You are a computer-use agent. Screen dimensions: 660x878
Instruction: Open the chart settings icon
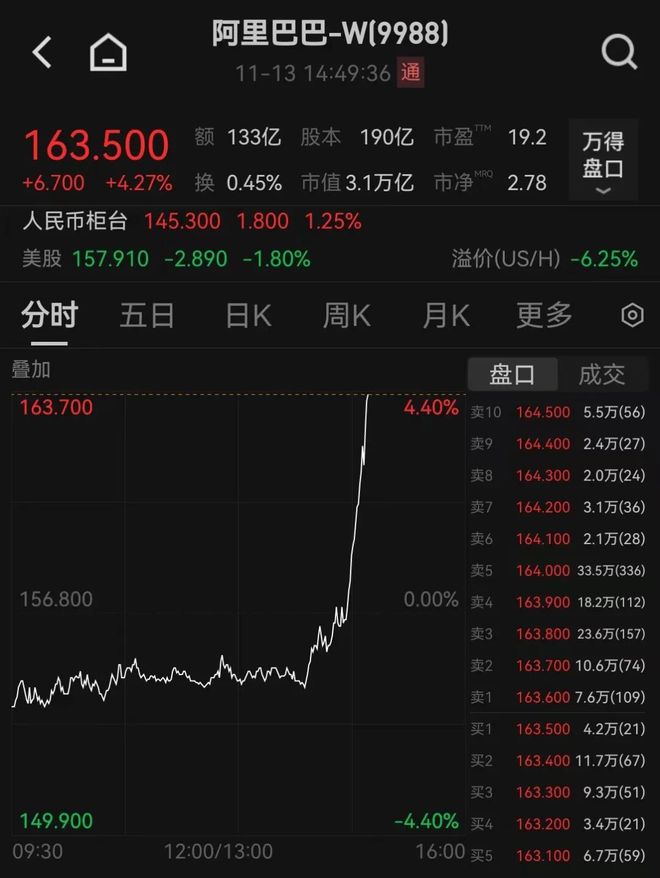[x=632, y=316]
